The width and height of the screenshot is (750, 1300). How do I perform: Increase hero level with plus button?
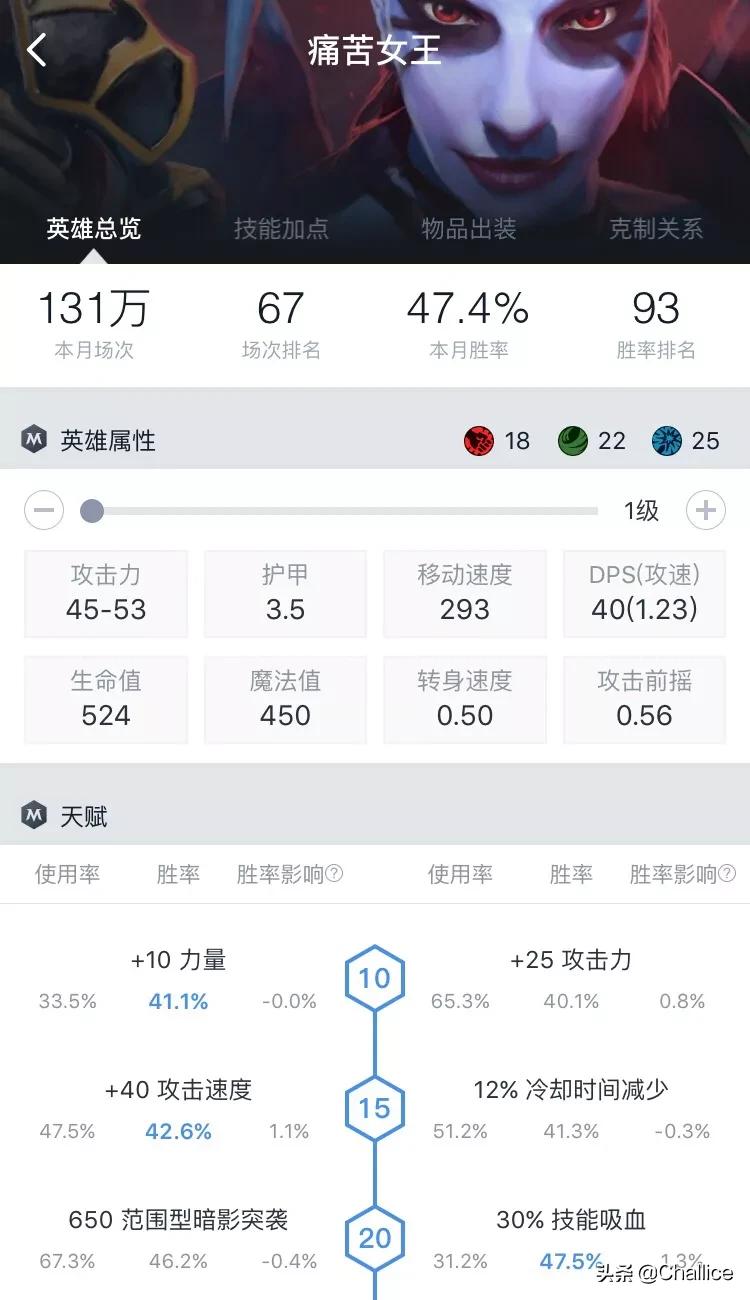pyautogui.click(x=705, y=511)
